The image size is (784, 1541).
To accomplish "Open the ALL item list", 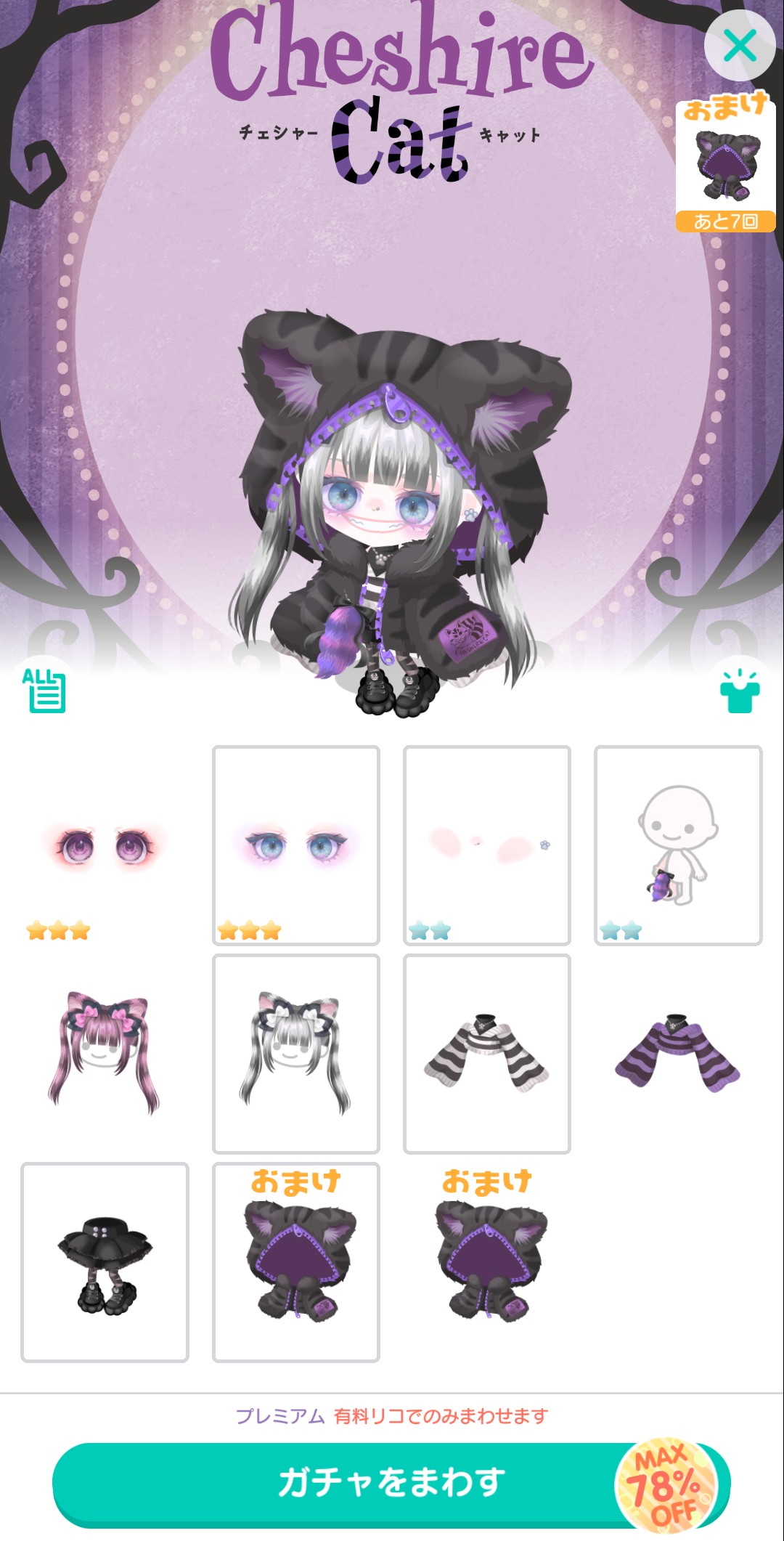I will pyautogui.click(x=44, y=691).
